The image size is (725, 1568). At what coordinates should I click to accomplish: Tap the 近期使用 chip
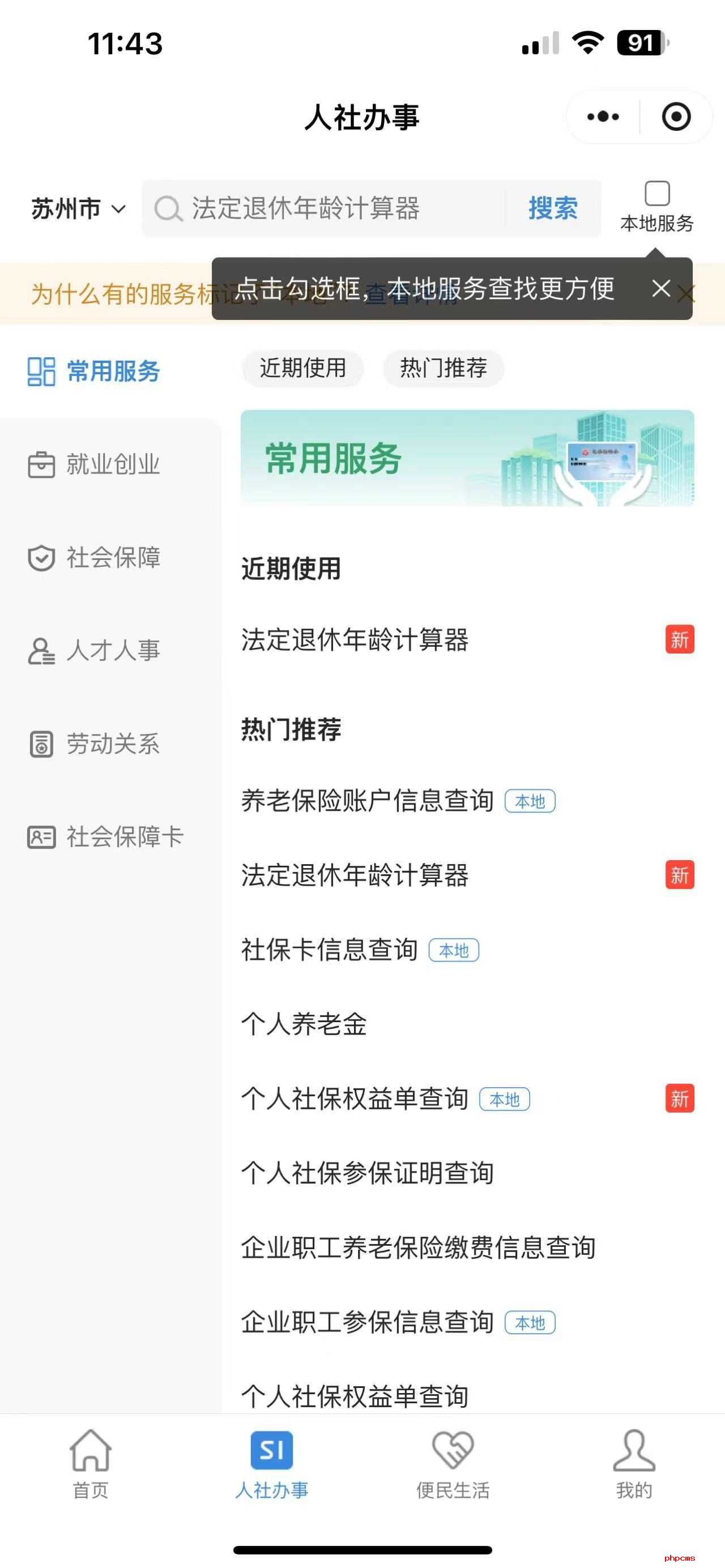(x=302, y=368)
